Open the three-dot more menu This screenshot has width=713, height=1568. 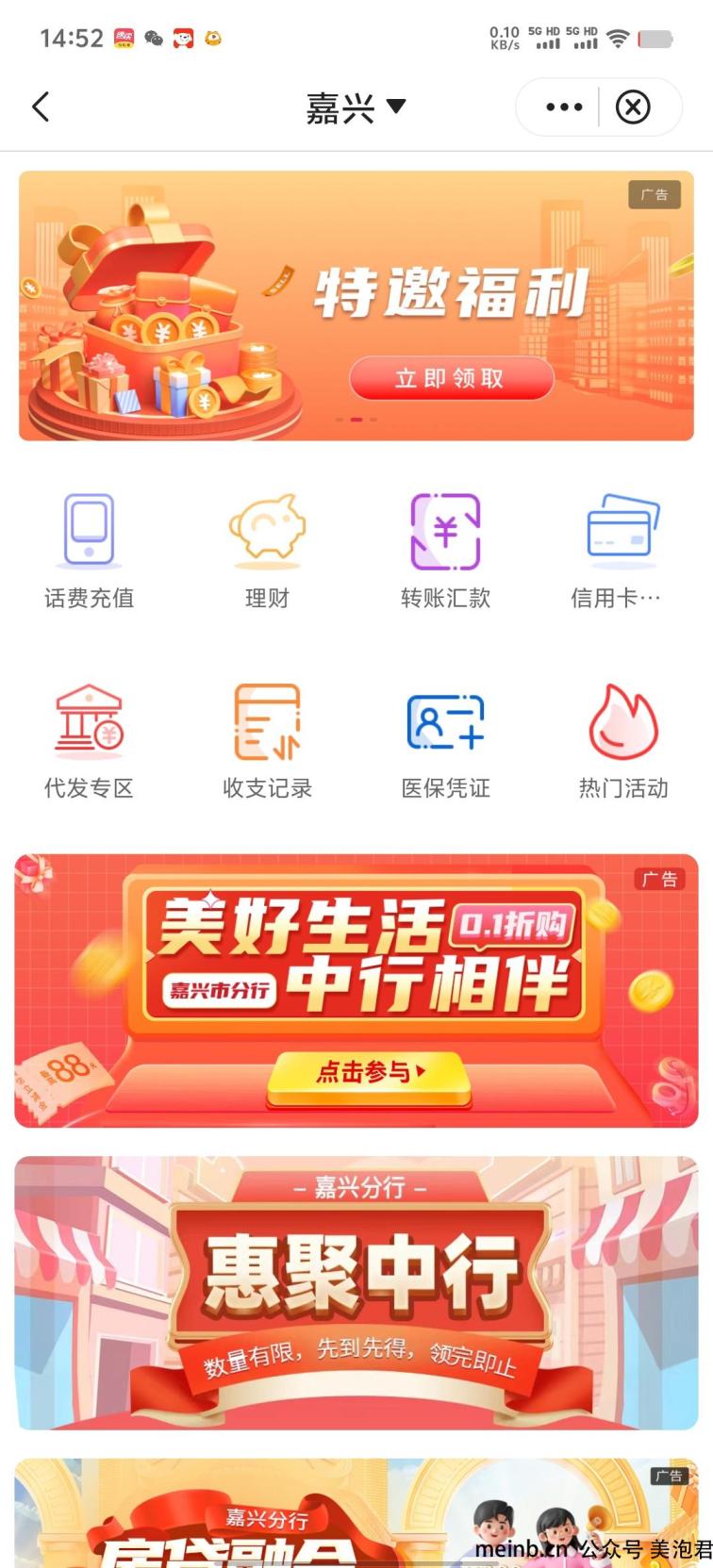564,107
